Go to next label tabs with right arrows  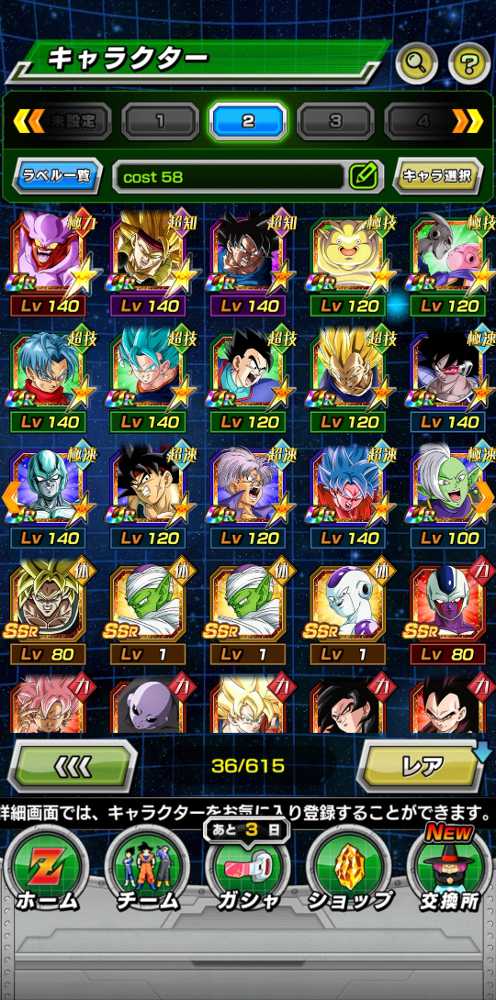pos(468,121)
